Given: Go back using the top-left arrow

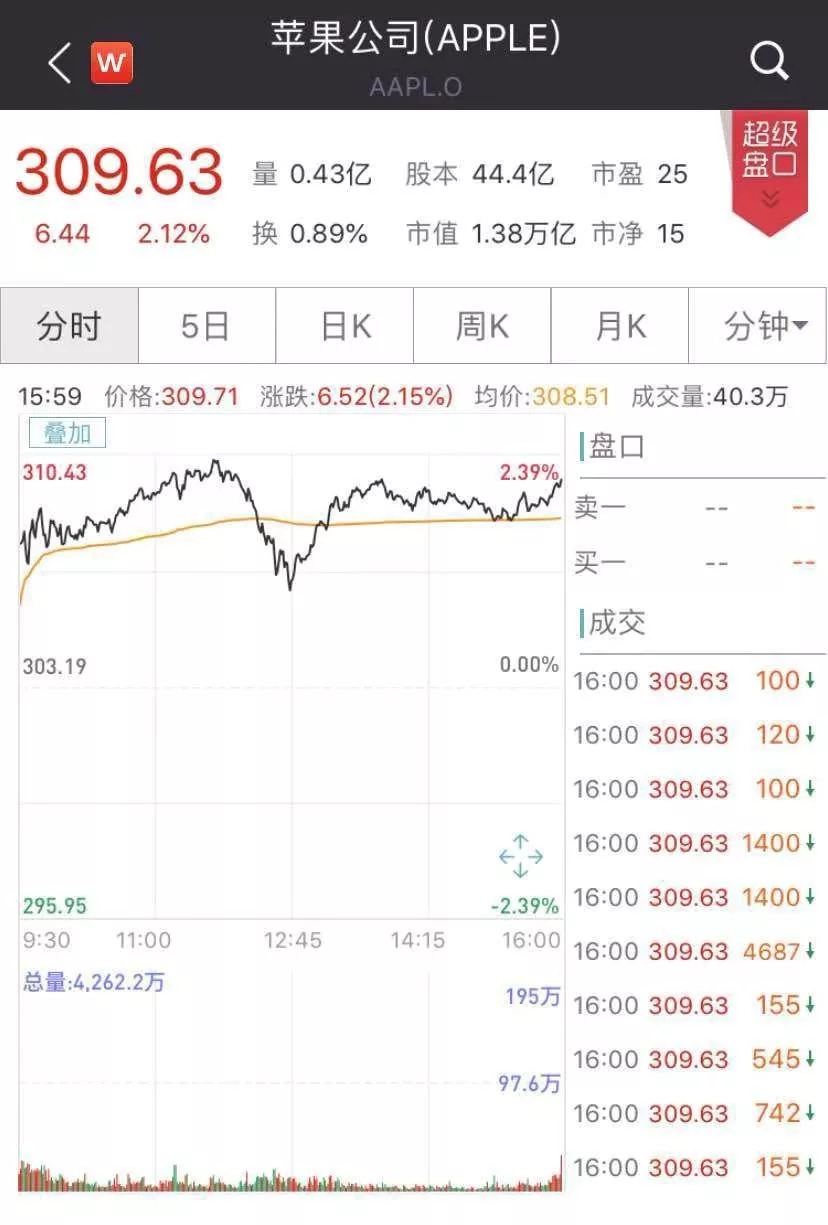Looking at the screenshot, I should (60, 64).
